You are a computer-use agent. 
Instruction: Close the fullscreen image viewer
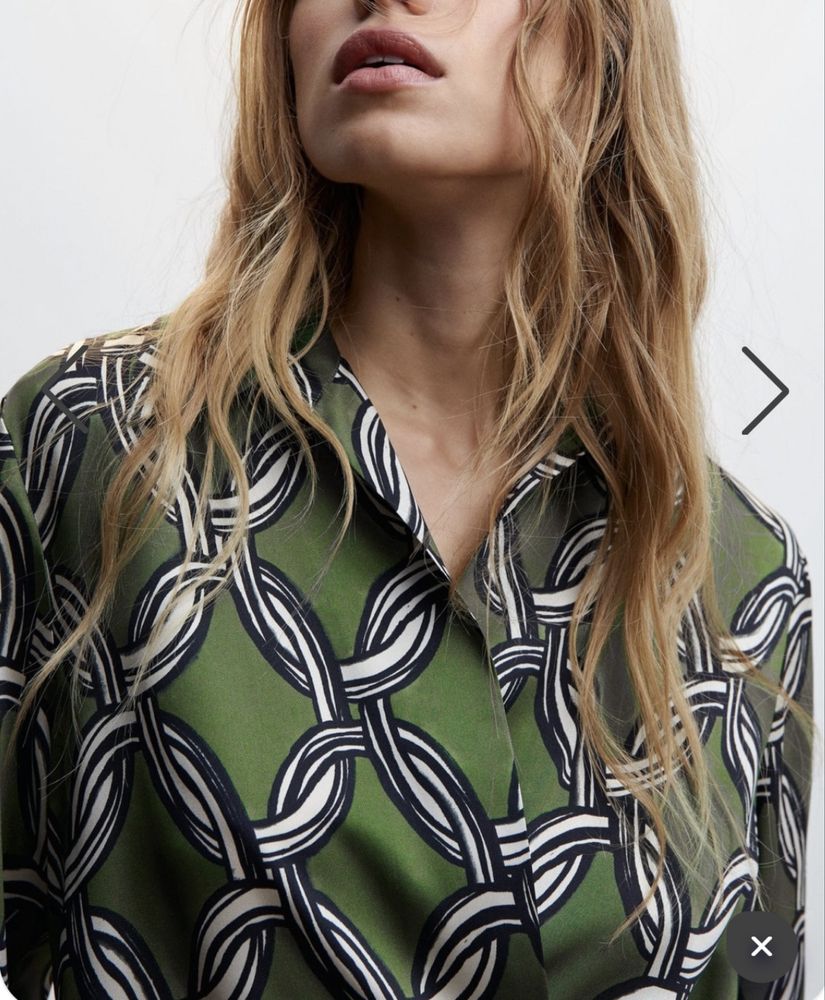coord(761,946)
